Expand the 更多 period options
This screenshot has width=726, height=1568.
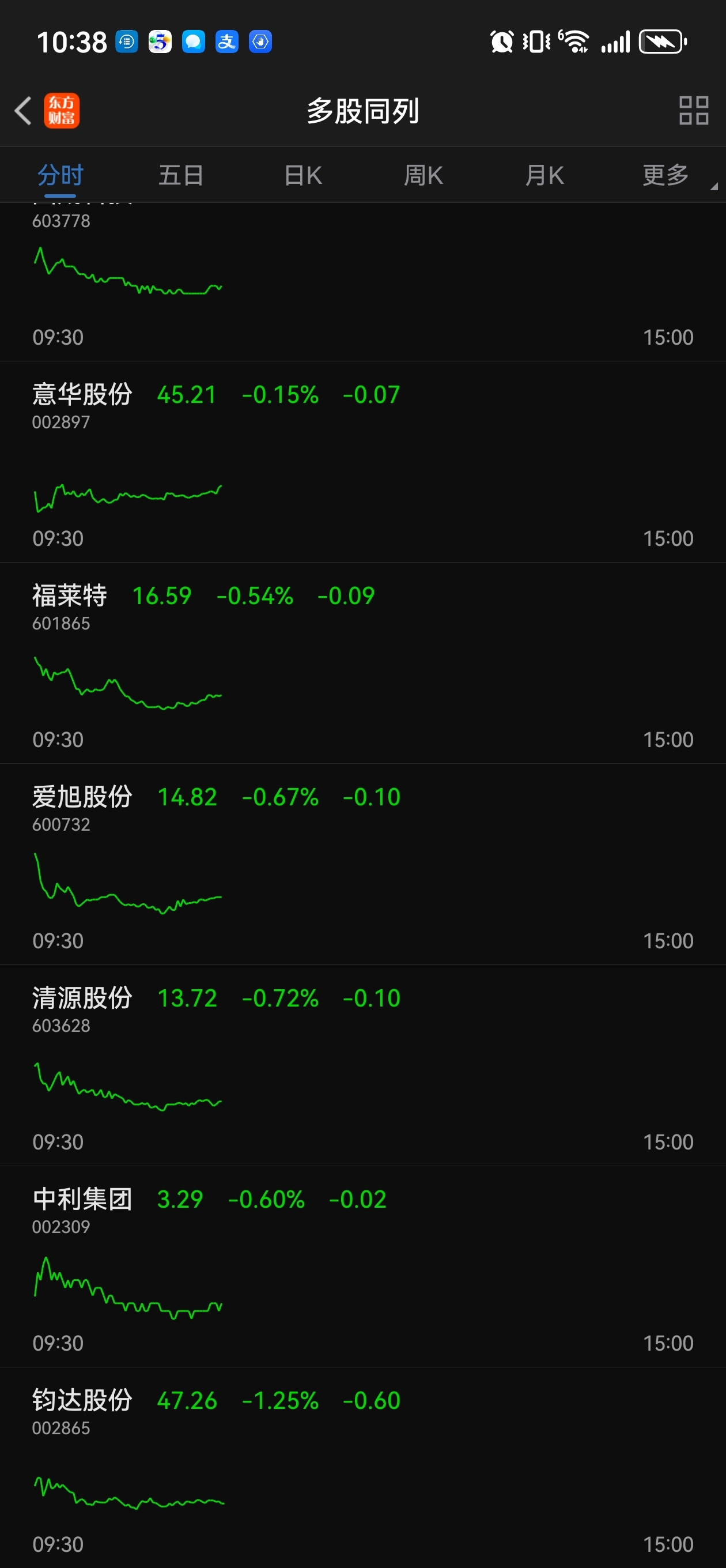(x=665, y=175)
